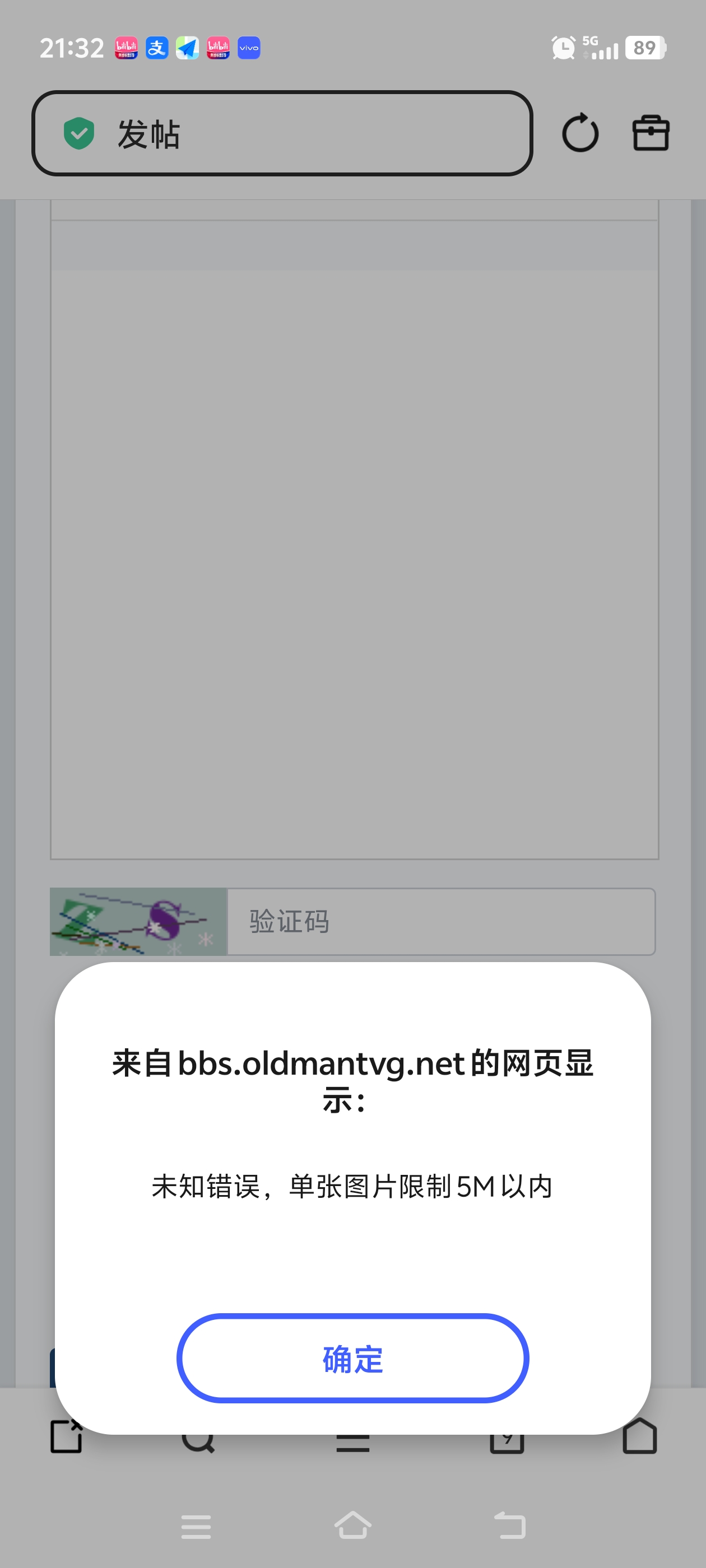The width and height of the screenshot is (706, 1568).
Task: Click the green security shield in address bar
Action: click(80, 134)
